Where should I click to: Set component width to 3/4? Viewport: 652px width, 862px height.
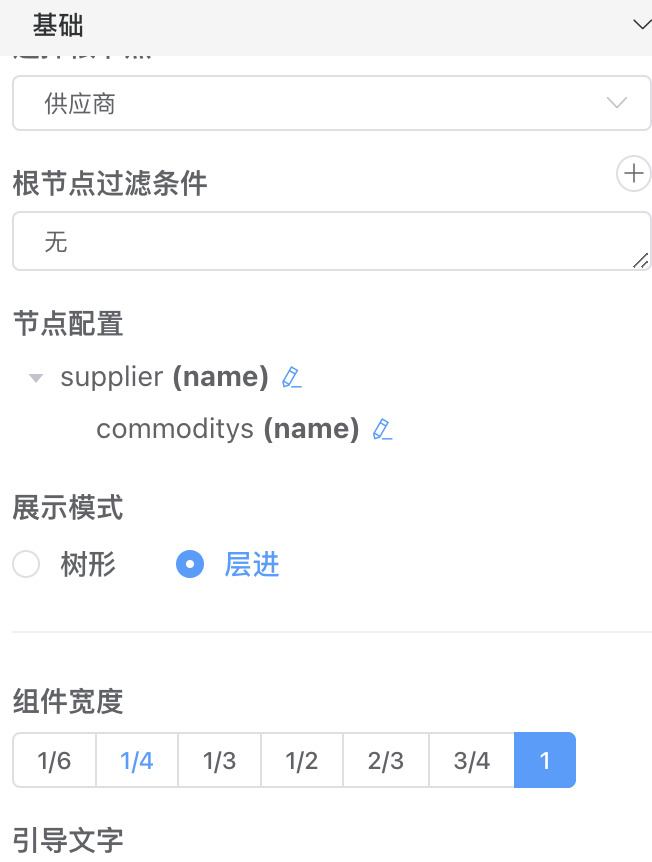[x=471, y=761]
